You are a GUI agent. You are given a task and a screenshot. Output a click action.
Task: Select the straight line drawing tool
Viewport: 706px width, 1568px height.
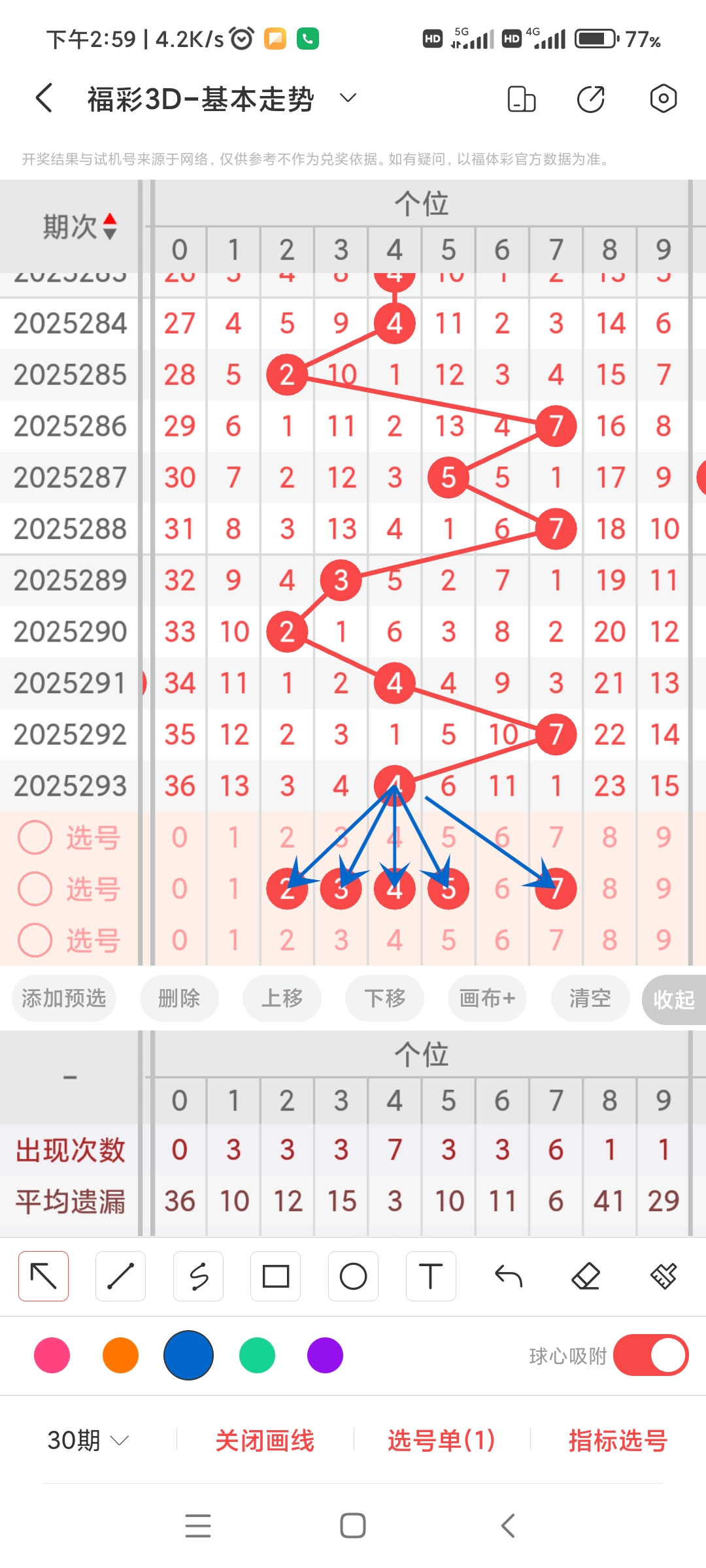point(120,1275)
